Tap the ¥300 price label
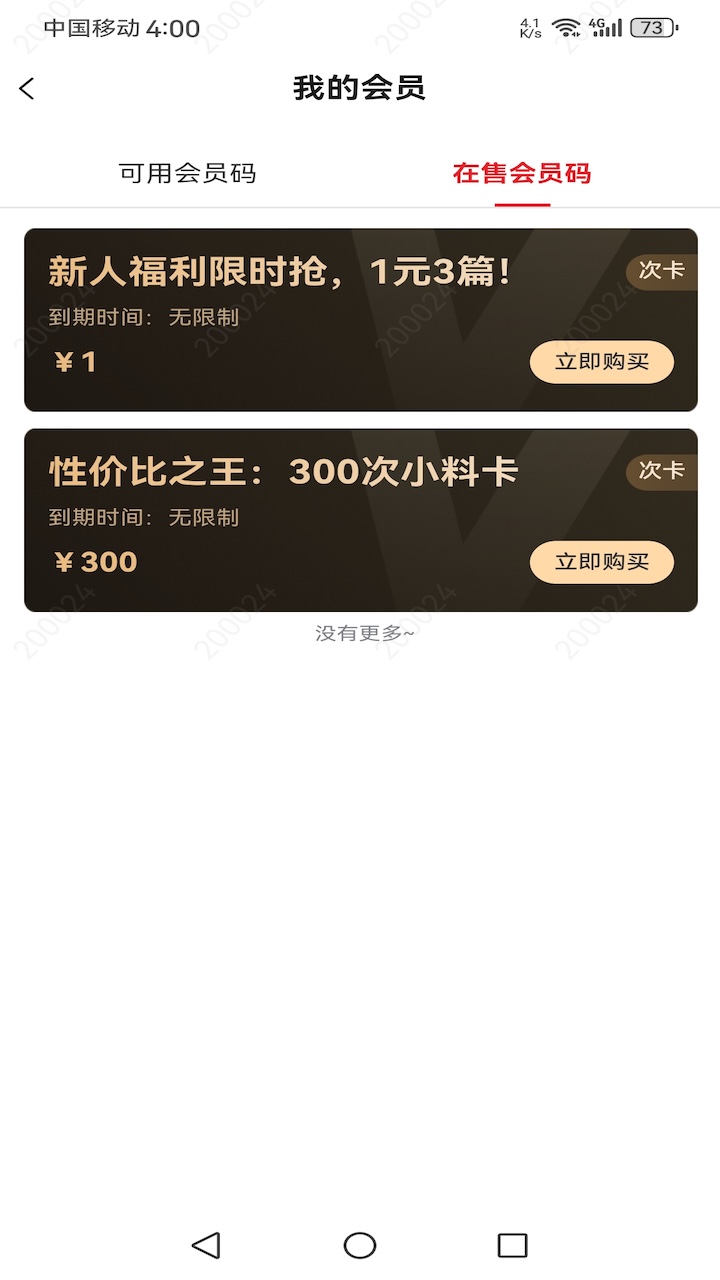The height and width of the screenshot is (1280, 720). (x=97, y=562)
